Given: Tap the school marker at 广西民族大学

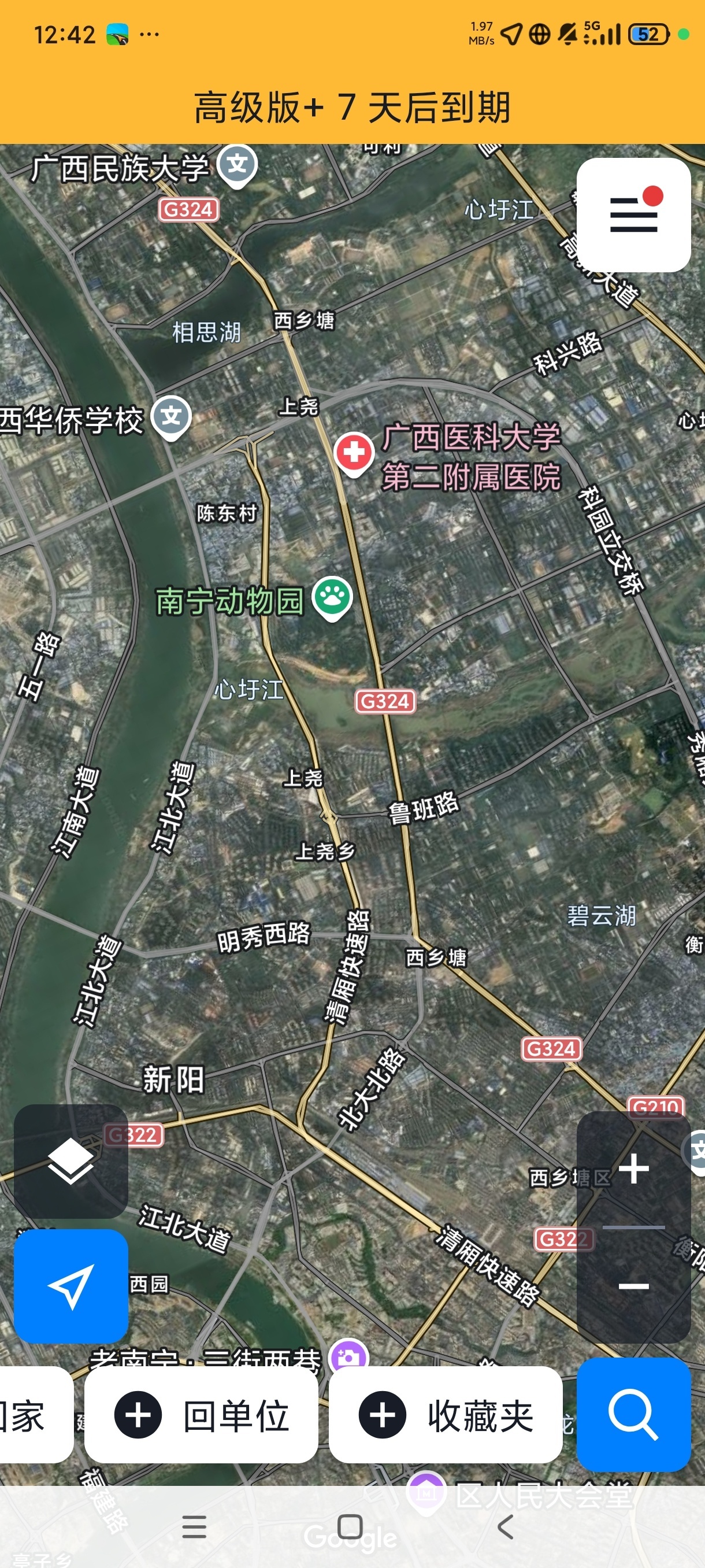Looking at the screenshot, I should coord(238,163).
